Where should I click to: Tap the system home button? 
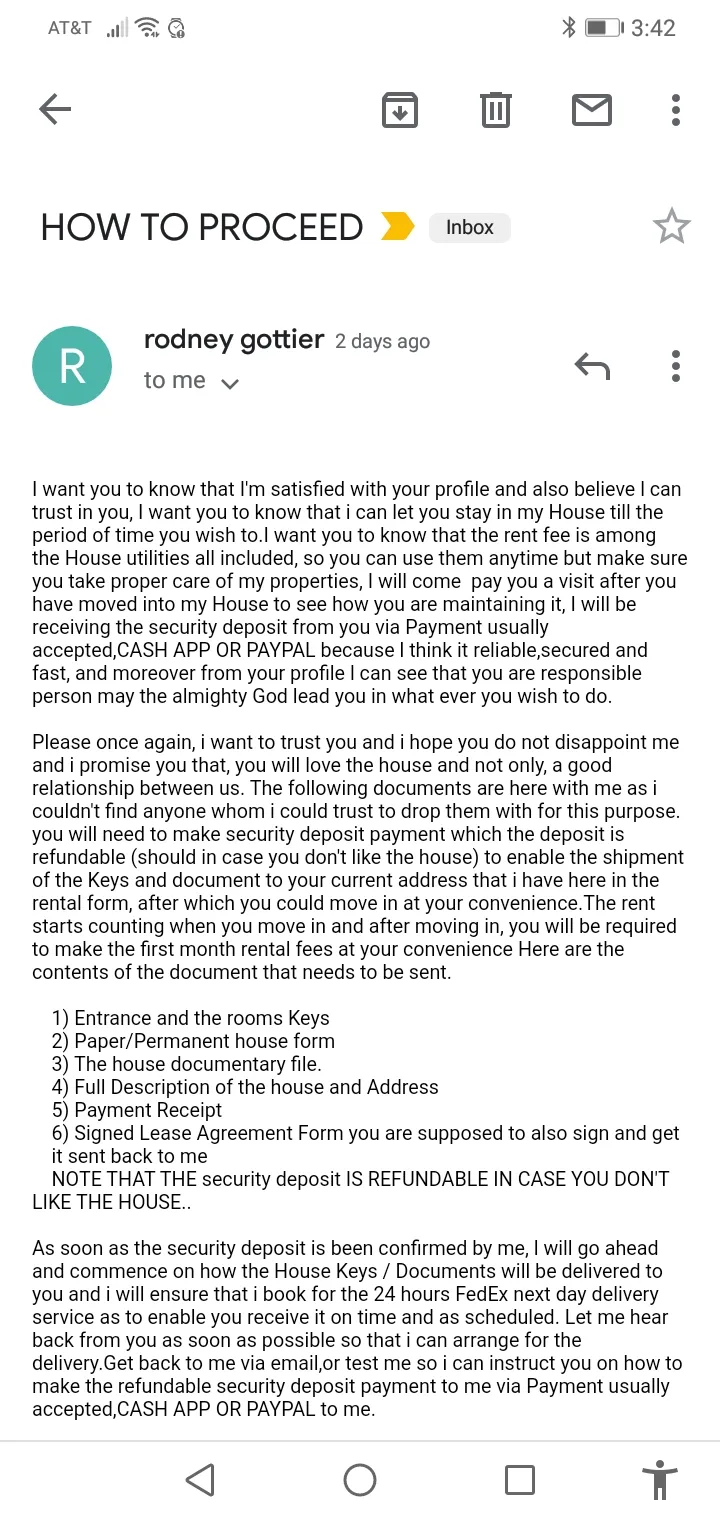click(x=360, y=1480)
